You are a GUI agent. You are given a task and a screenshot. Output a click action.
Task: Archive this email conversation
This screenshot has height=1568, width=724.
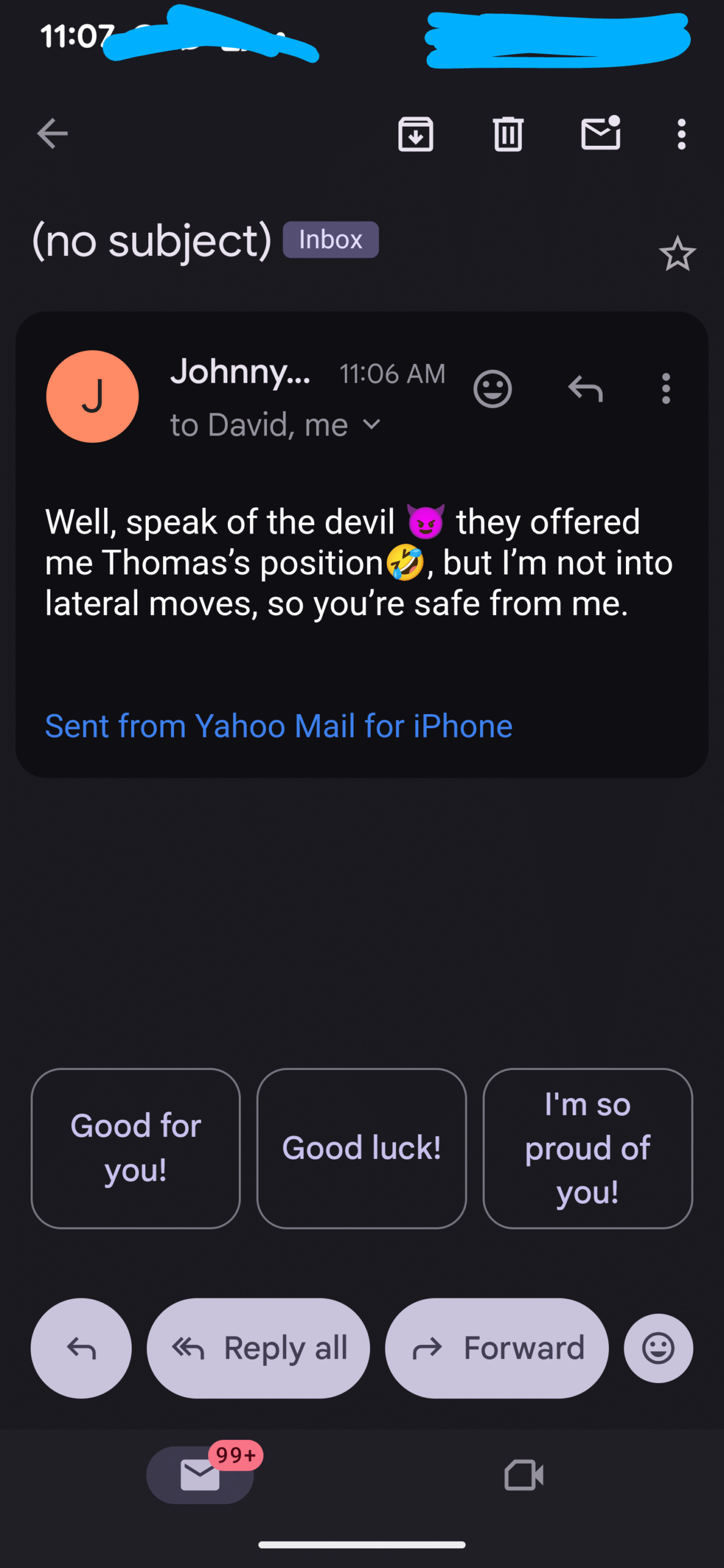tap(415, 134)
